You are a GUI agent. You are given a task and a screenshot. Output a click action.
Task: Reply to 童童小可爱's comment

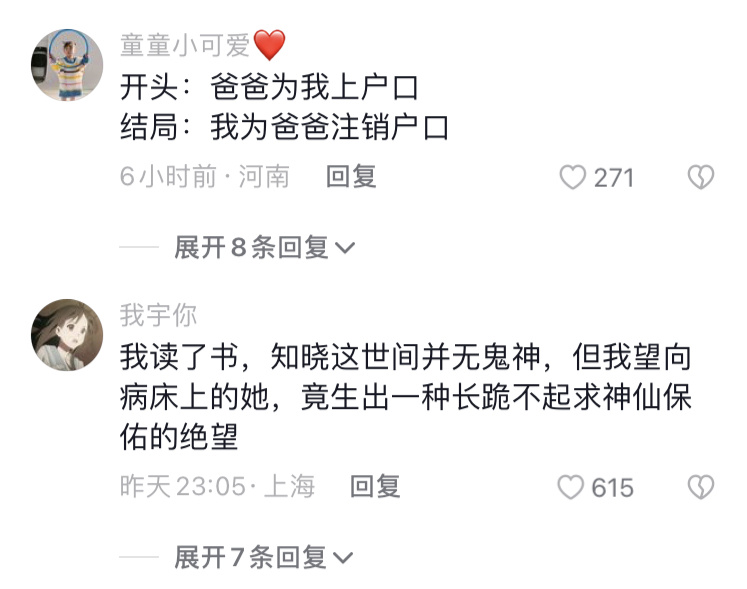tap(351, 177)
